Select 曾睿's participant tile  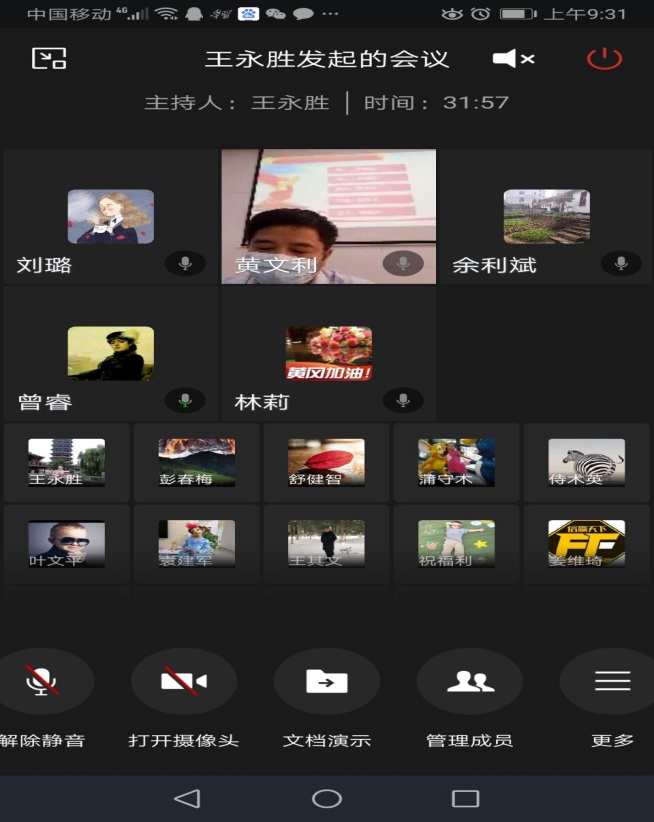pos(110,353)
